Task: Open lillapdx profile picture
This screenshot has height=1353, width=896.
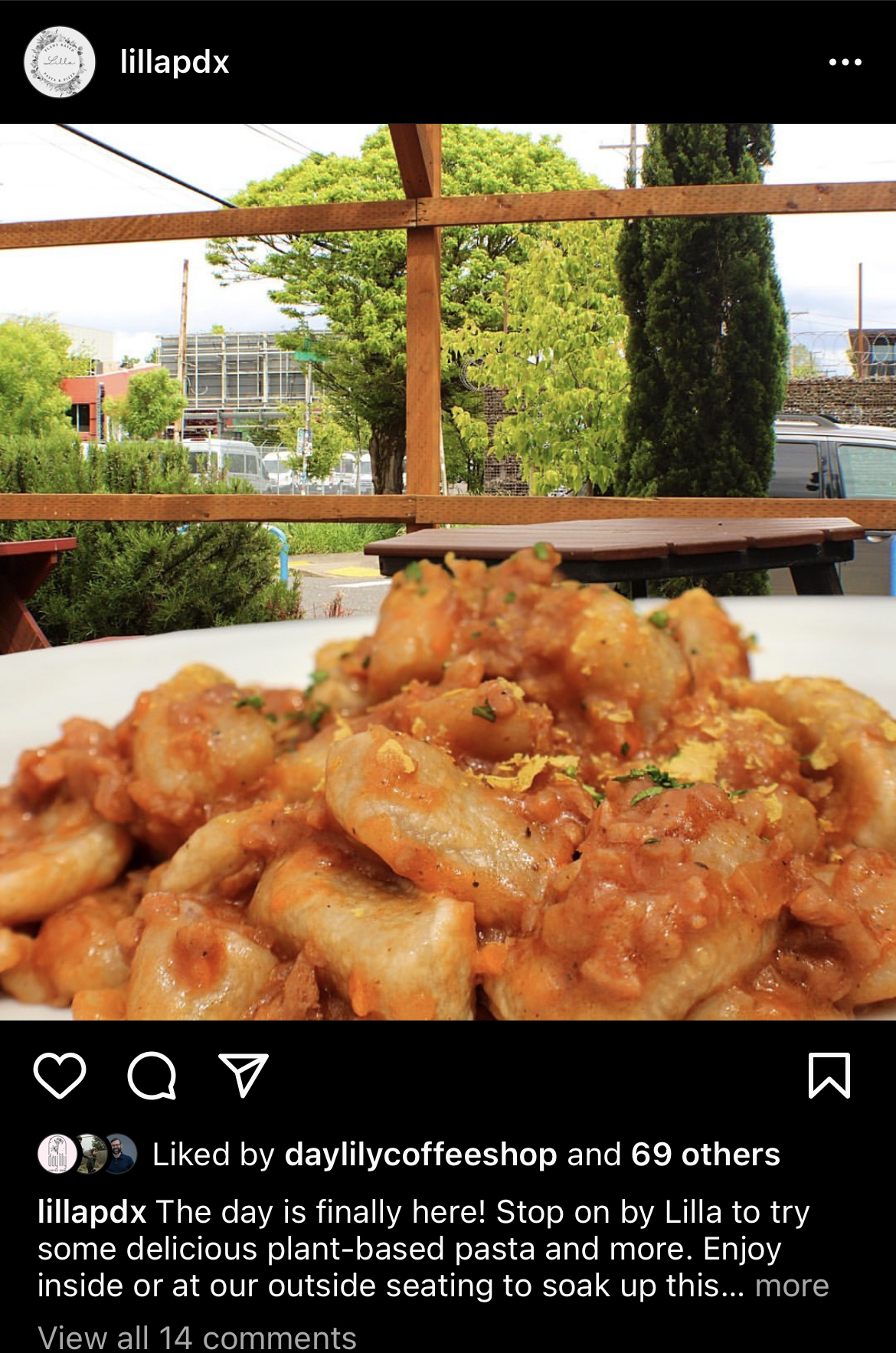Action: [x=60, y=62]
